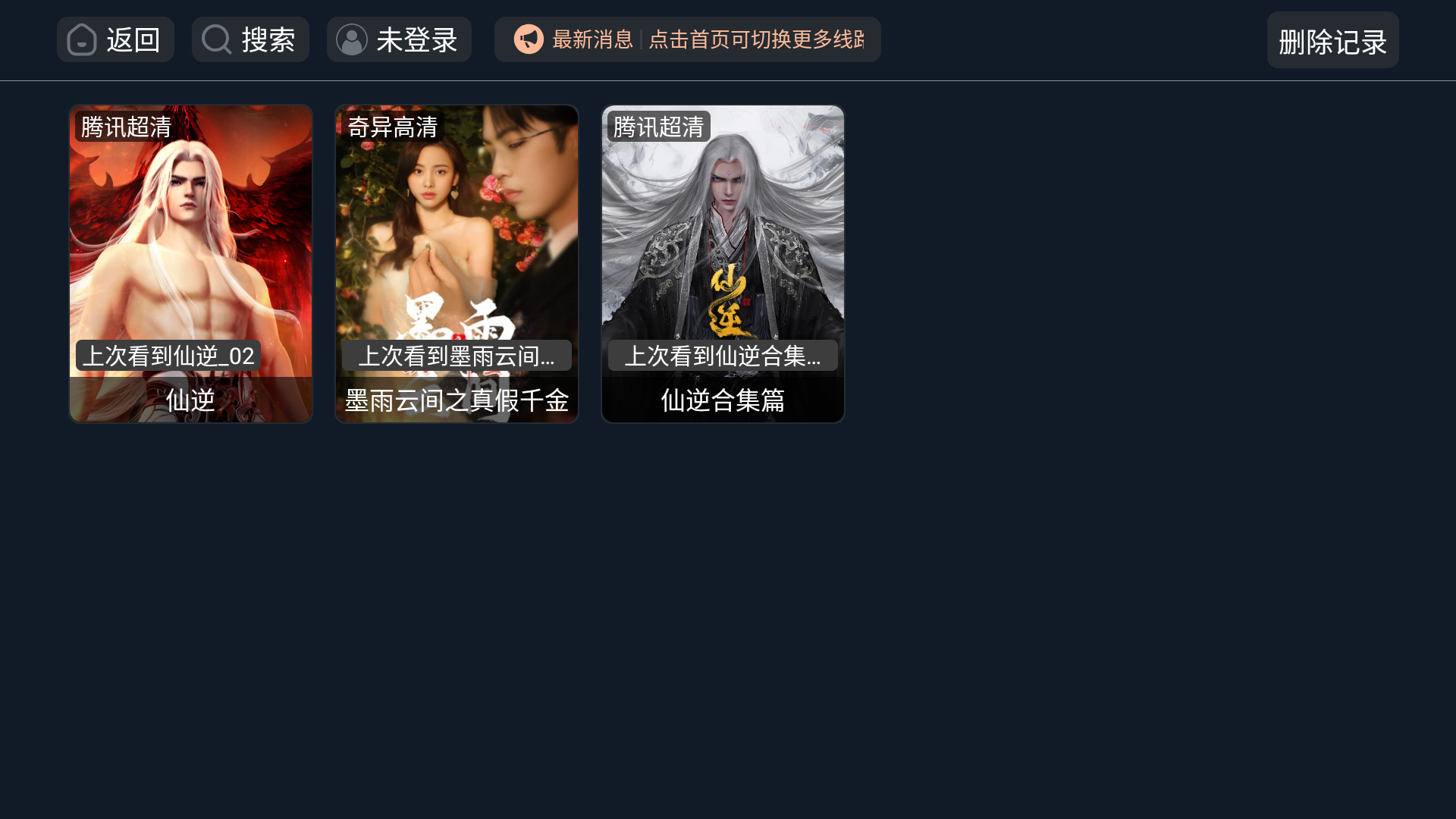Resume watching 仙逆 card

pyautogui.click(x=190, y=263)
